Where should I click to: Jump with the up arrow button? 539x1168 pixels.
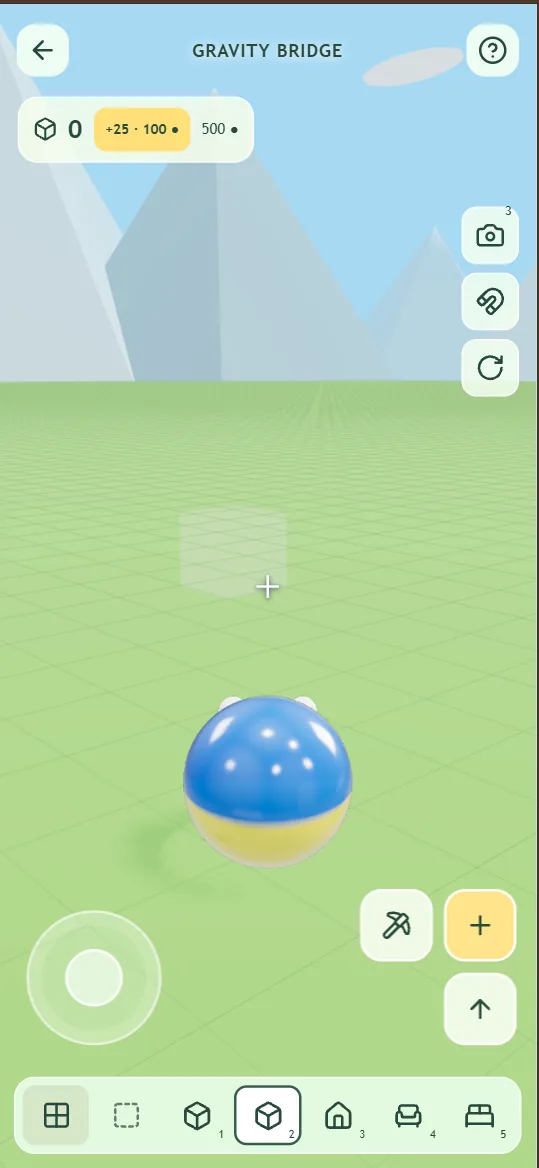coord(480,1009)
